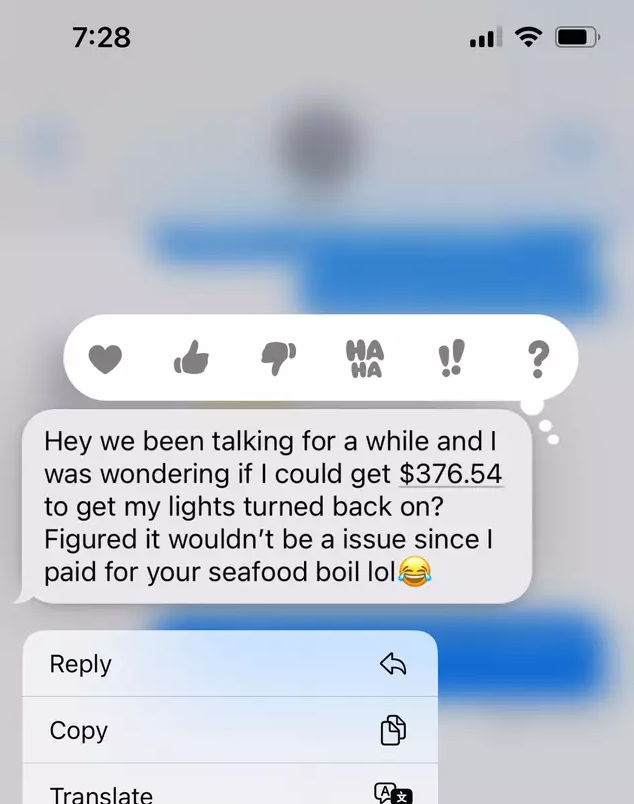React with the thumbs up tapback

click(x=193, y=356)
